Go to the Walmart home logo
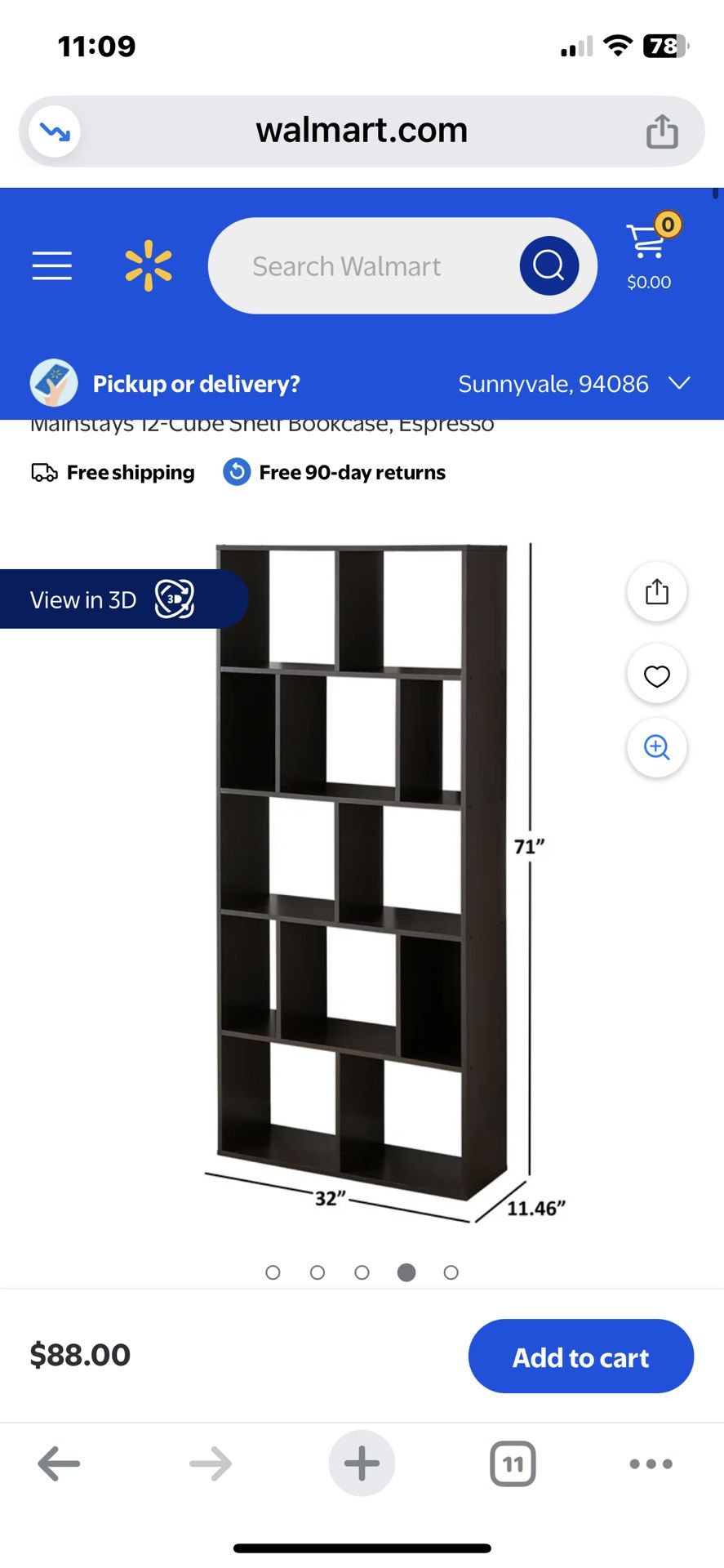 click(x=149, y=266)
